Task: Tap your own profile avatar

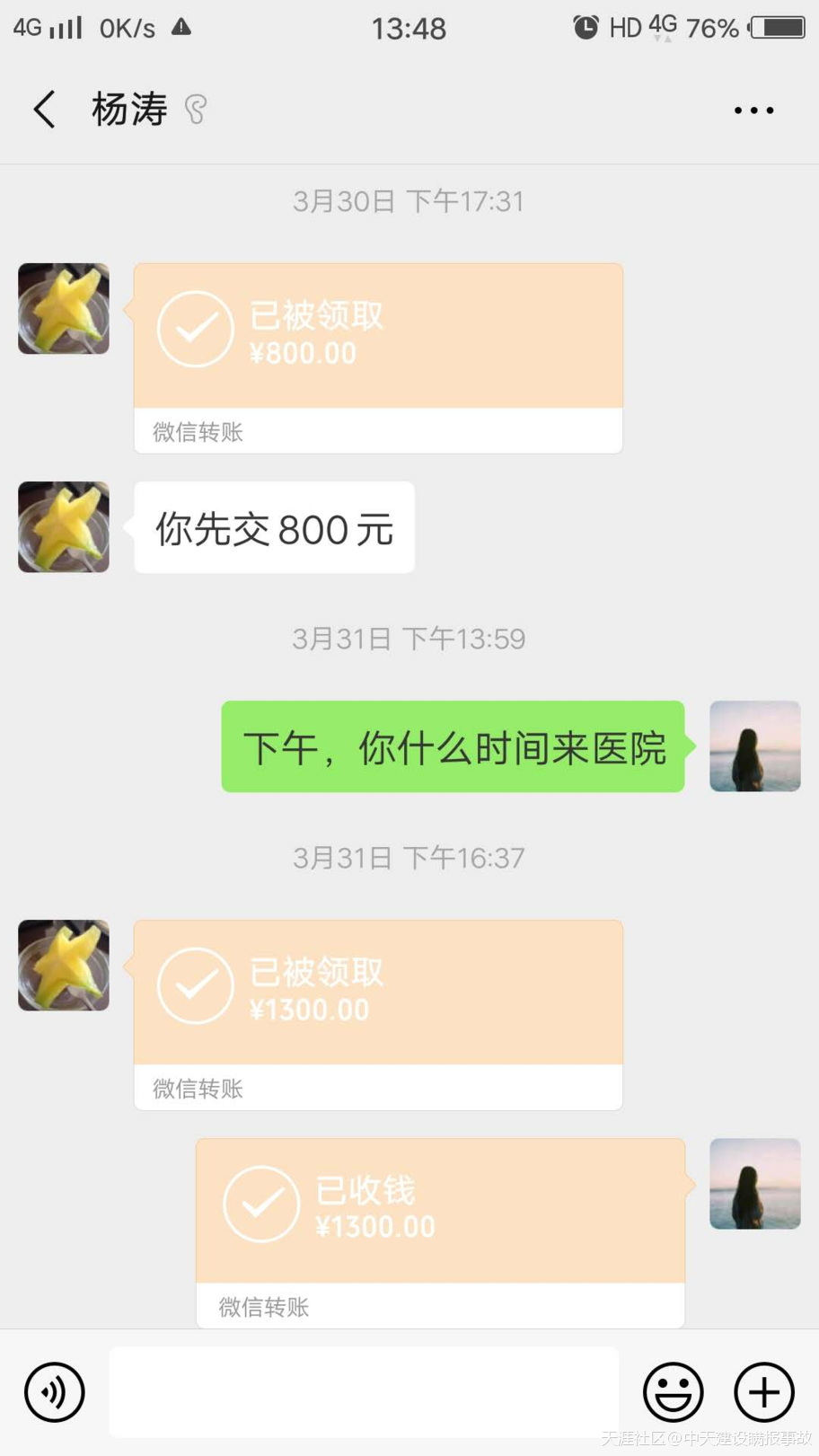Action: [754, 746]
